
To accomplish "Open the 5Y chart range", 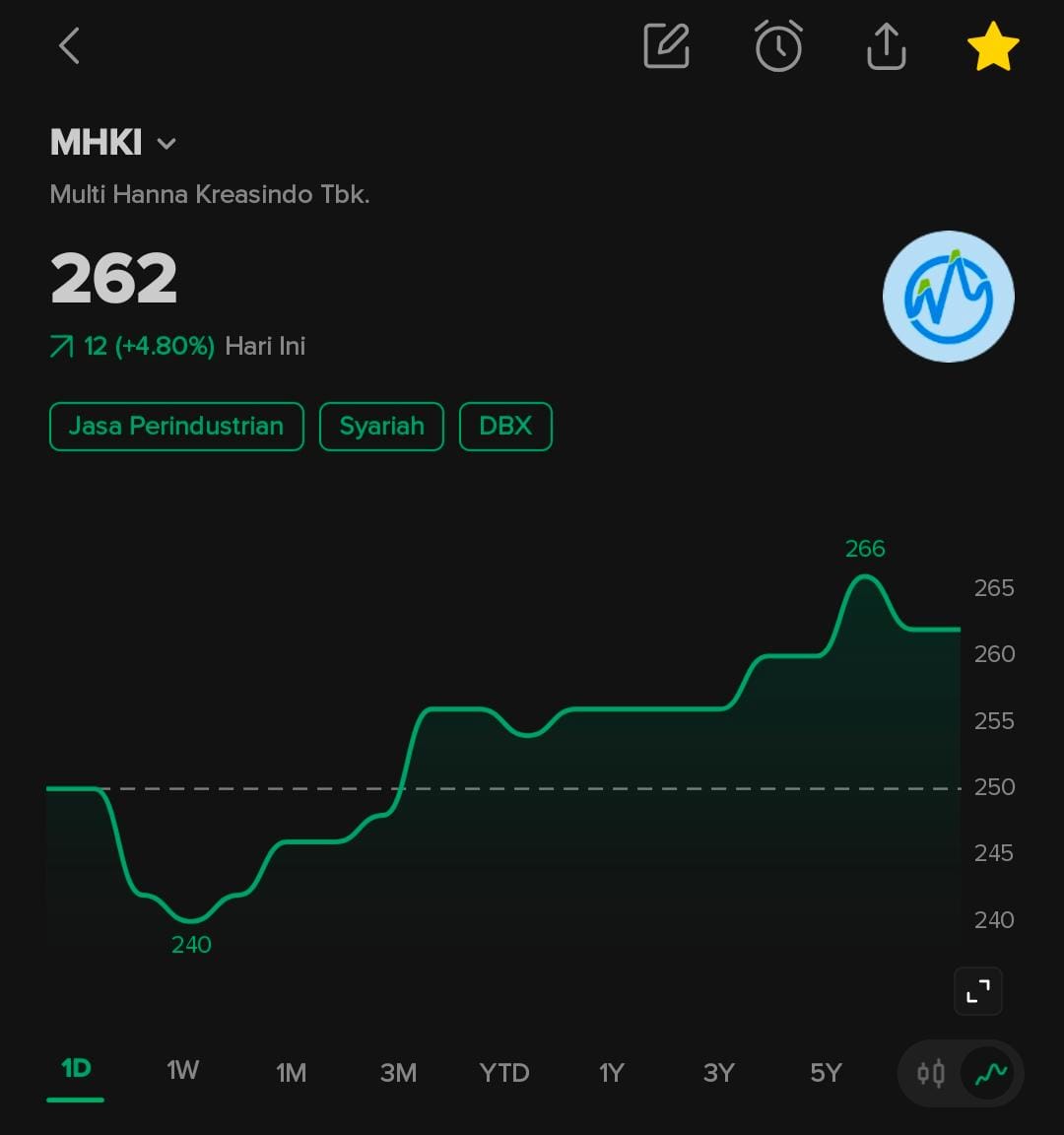I will pyautogui.click(x=826, y=1072).
